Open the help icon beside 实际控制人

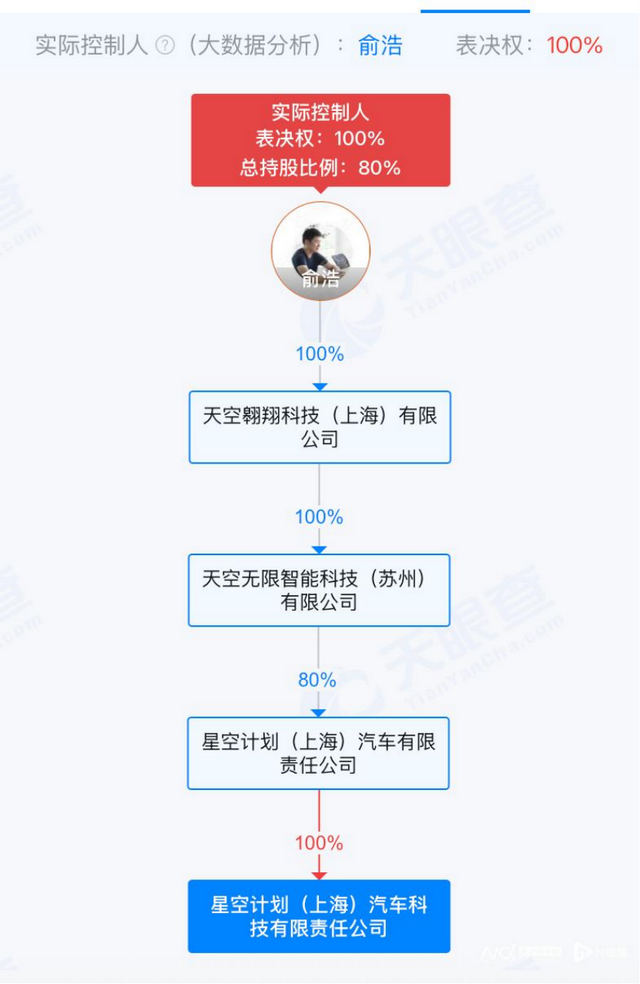165,46
